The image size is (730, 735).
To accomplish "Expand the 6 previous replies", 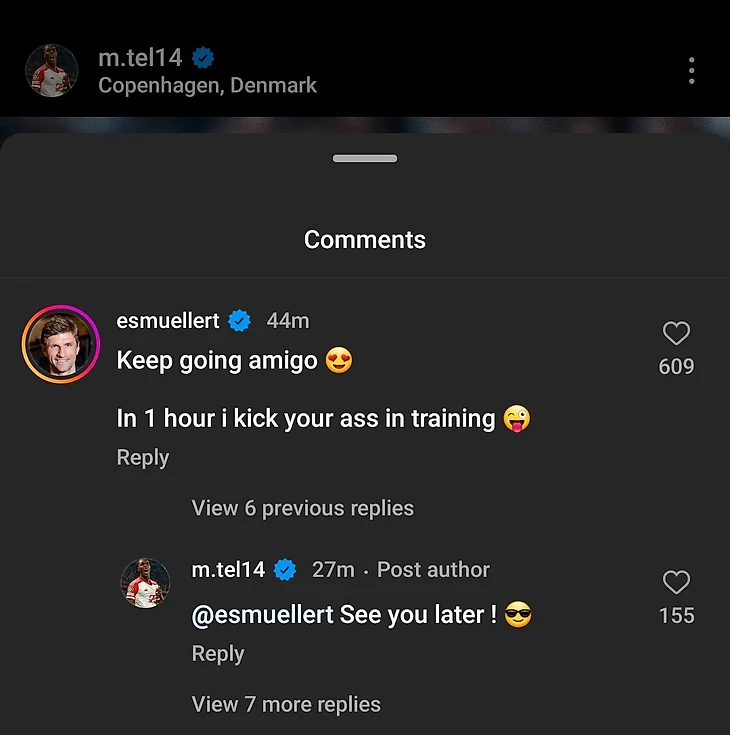I will pyautogui.click(x=302, y=508).
